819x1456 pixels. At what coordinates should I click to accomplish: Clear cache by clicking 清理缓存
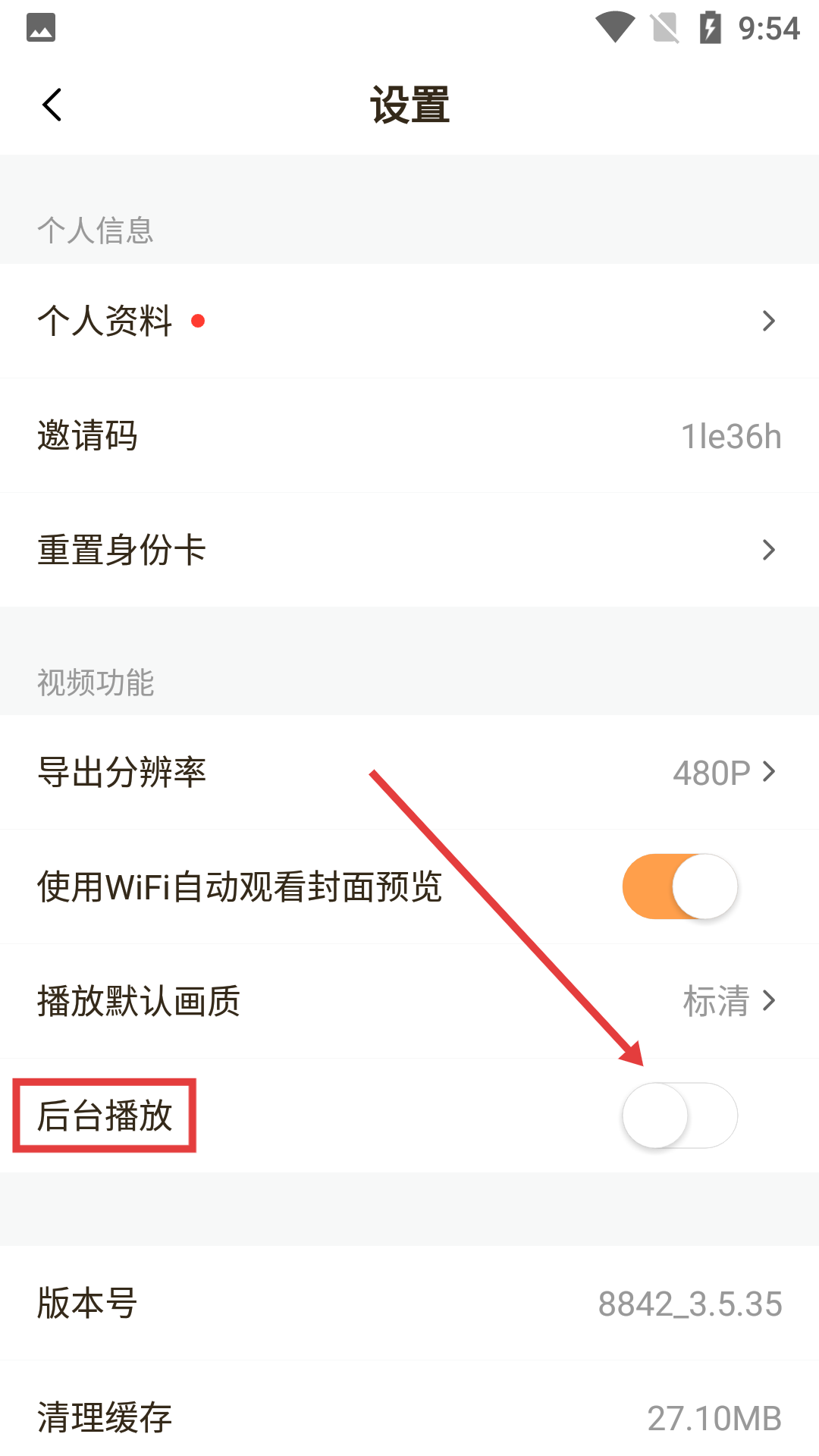pos(105,1417)
